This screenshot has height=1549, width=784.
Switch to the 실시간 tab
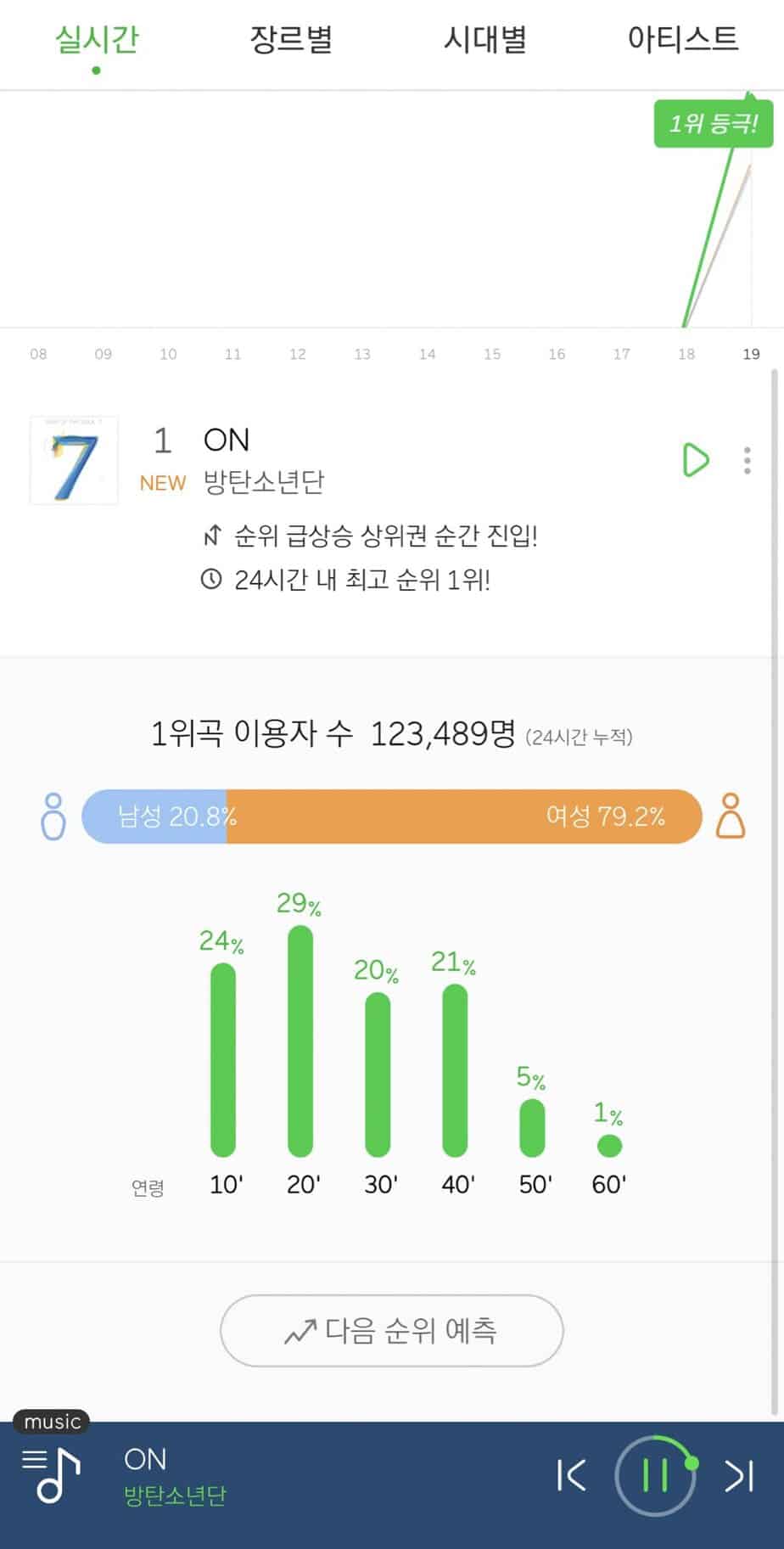click(x=97, y=40)
